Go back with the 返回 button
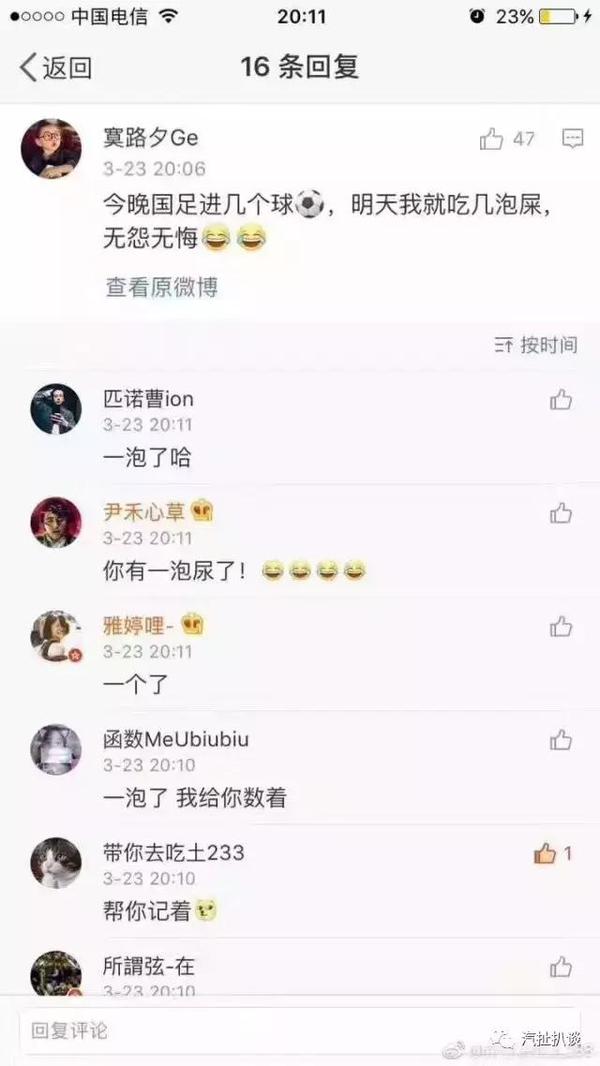 click(55, 68)
